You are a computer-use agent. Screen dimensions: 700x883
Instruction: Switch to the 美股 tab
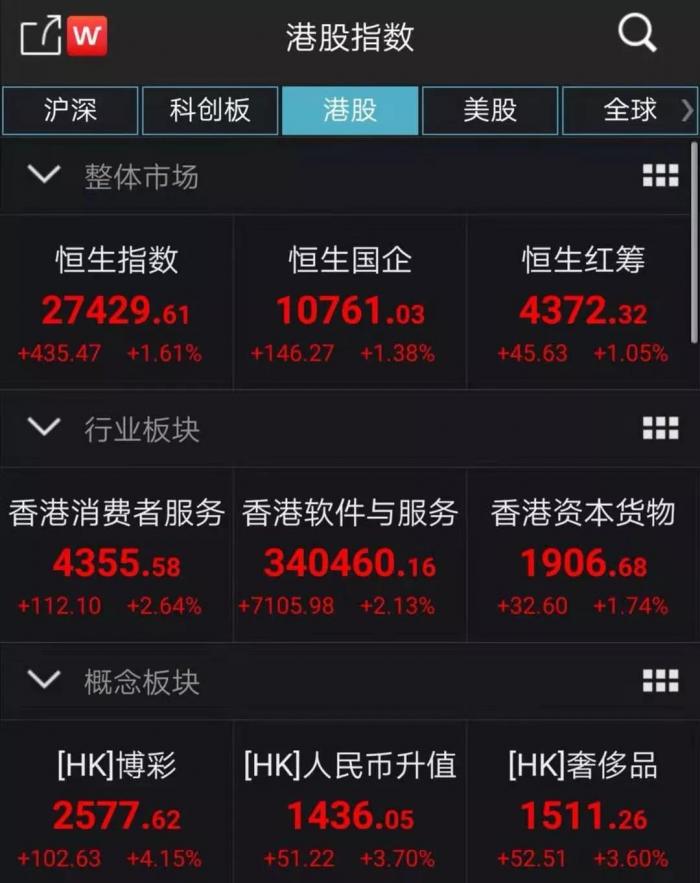[490, 110]
